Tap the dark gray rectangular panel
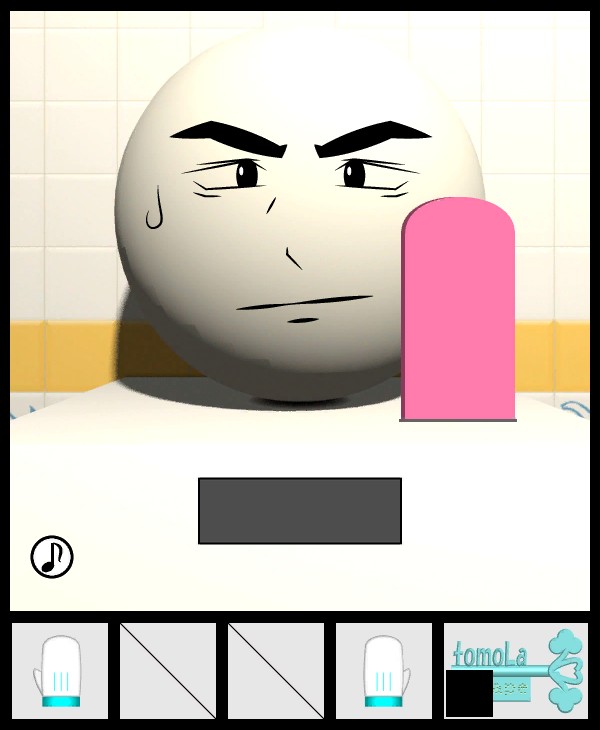 tap(300, 511)
